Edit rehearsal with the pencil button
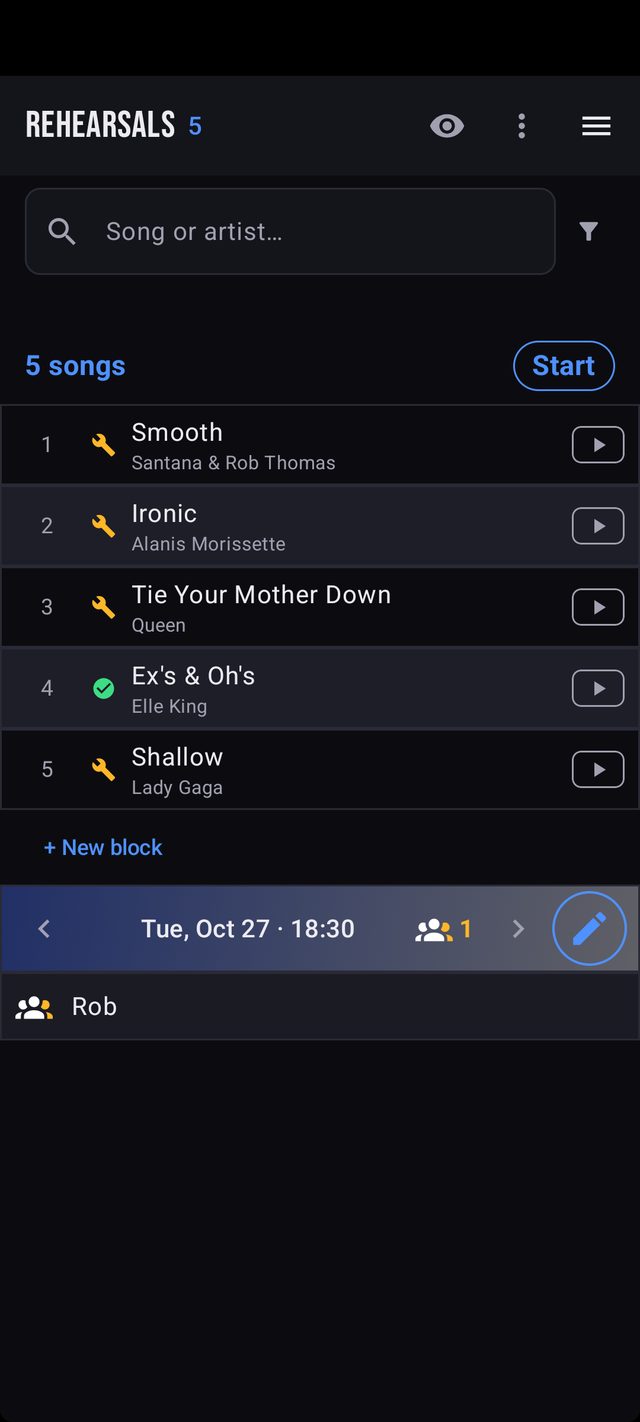This screenshot has width=640, height=1422. coord(589,928)
